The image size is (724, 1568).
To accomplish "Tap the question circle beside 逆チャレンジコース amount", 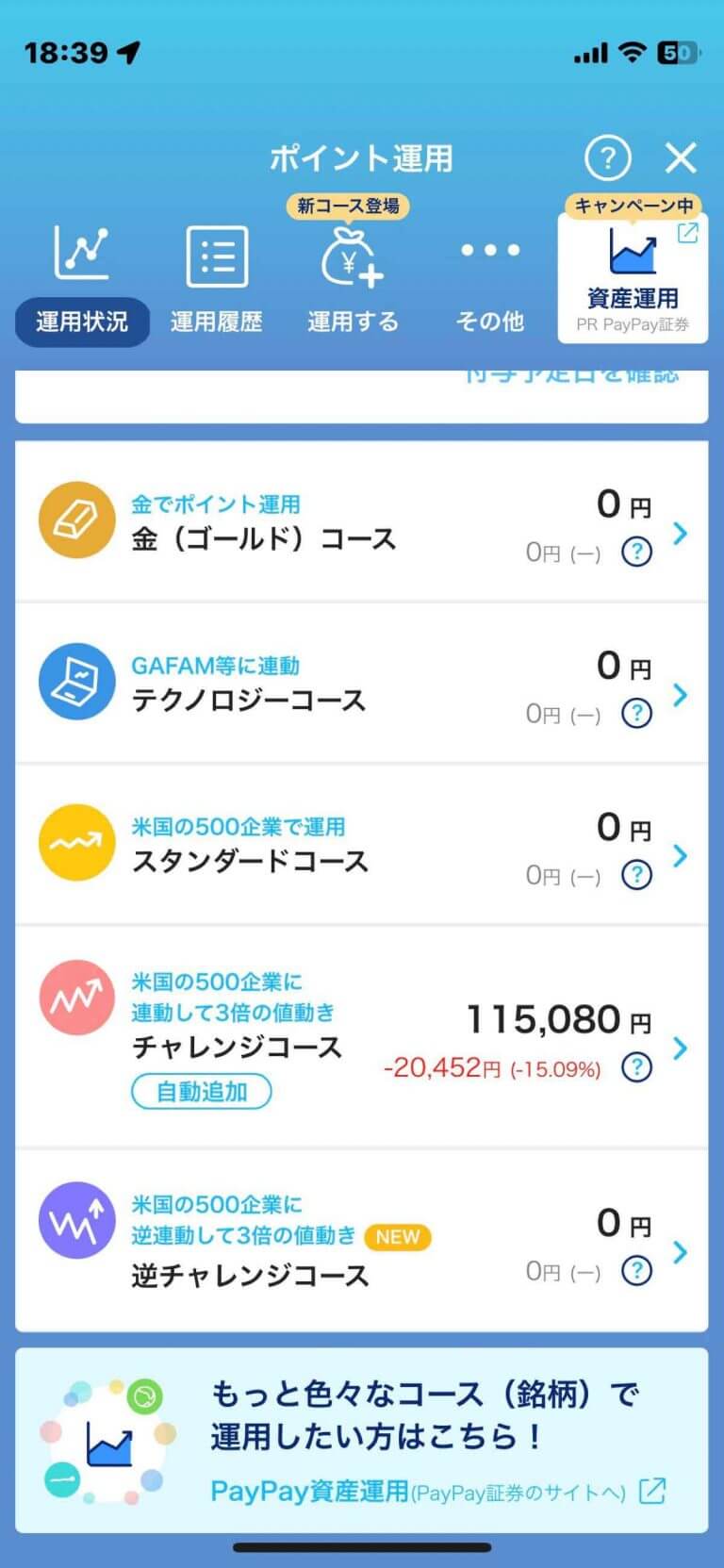I will (637, 1271).
